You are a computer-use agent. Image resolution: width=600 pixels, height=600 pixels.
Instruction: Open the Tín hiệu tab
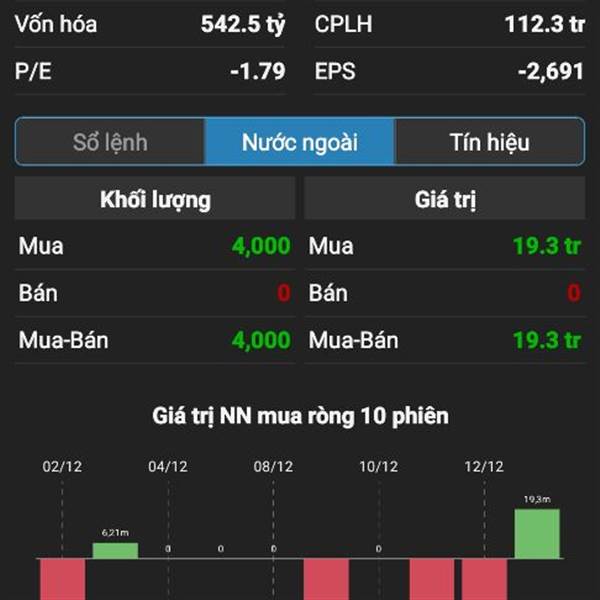(x=489, y=142)
